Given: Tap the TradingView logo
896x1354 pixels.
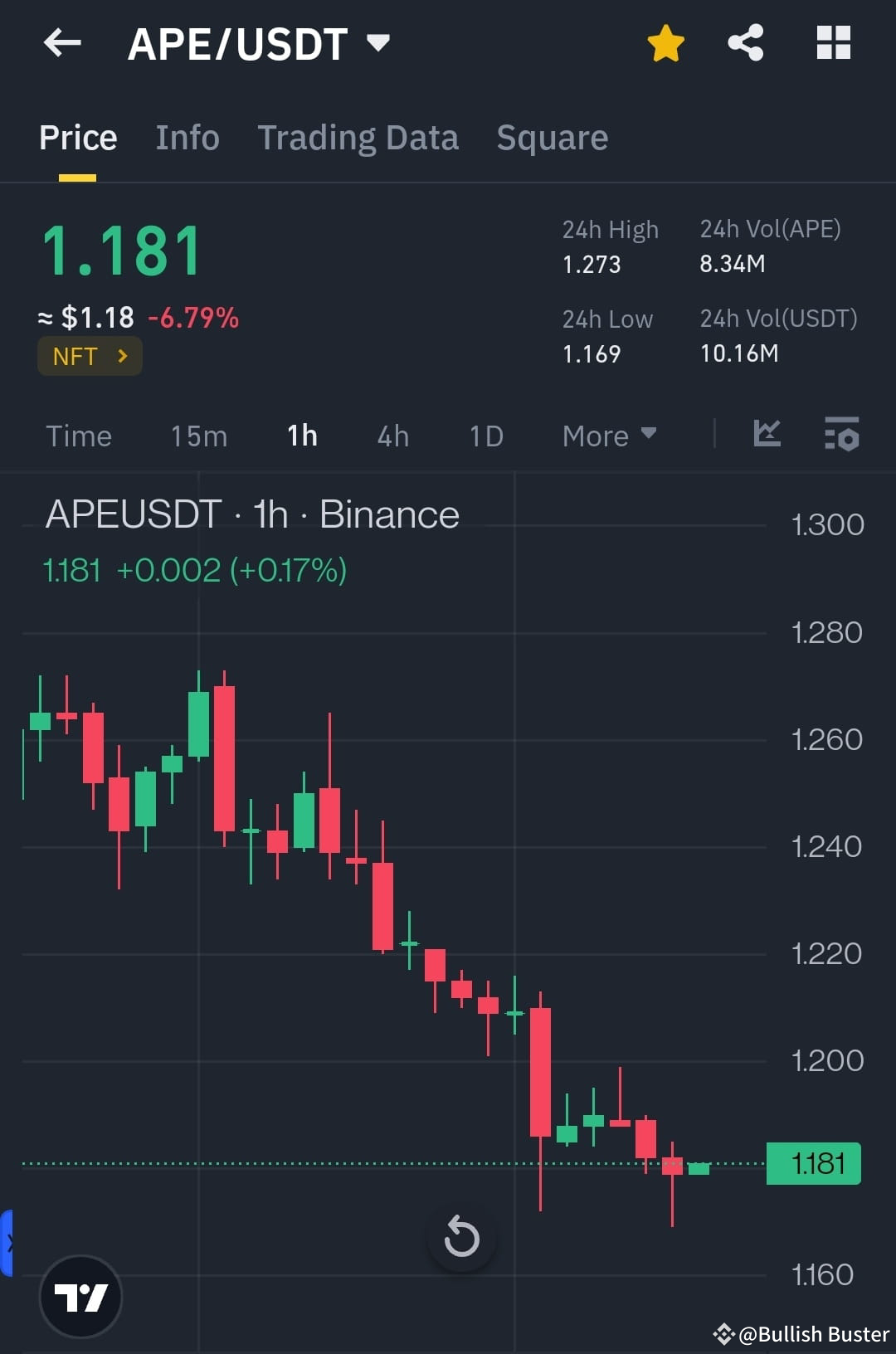Looking at the screenshot, I should (80, 1297).
